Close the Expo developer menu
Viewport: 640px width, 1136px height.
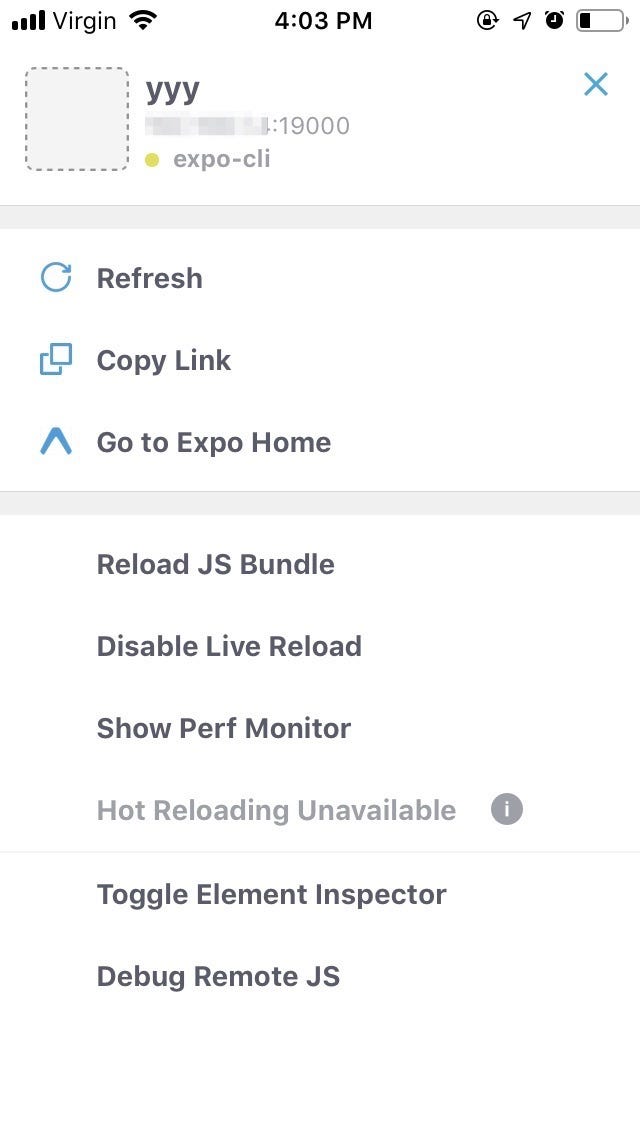tap(596, 85)
